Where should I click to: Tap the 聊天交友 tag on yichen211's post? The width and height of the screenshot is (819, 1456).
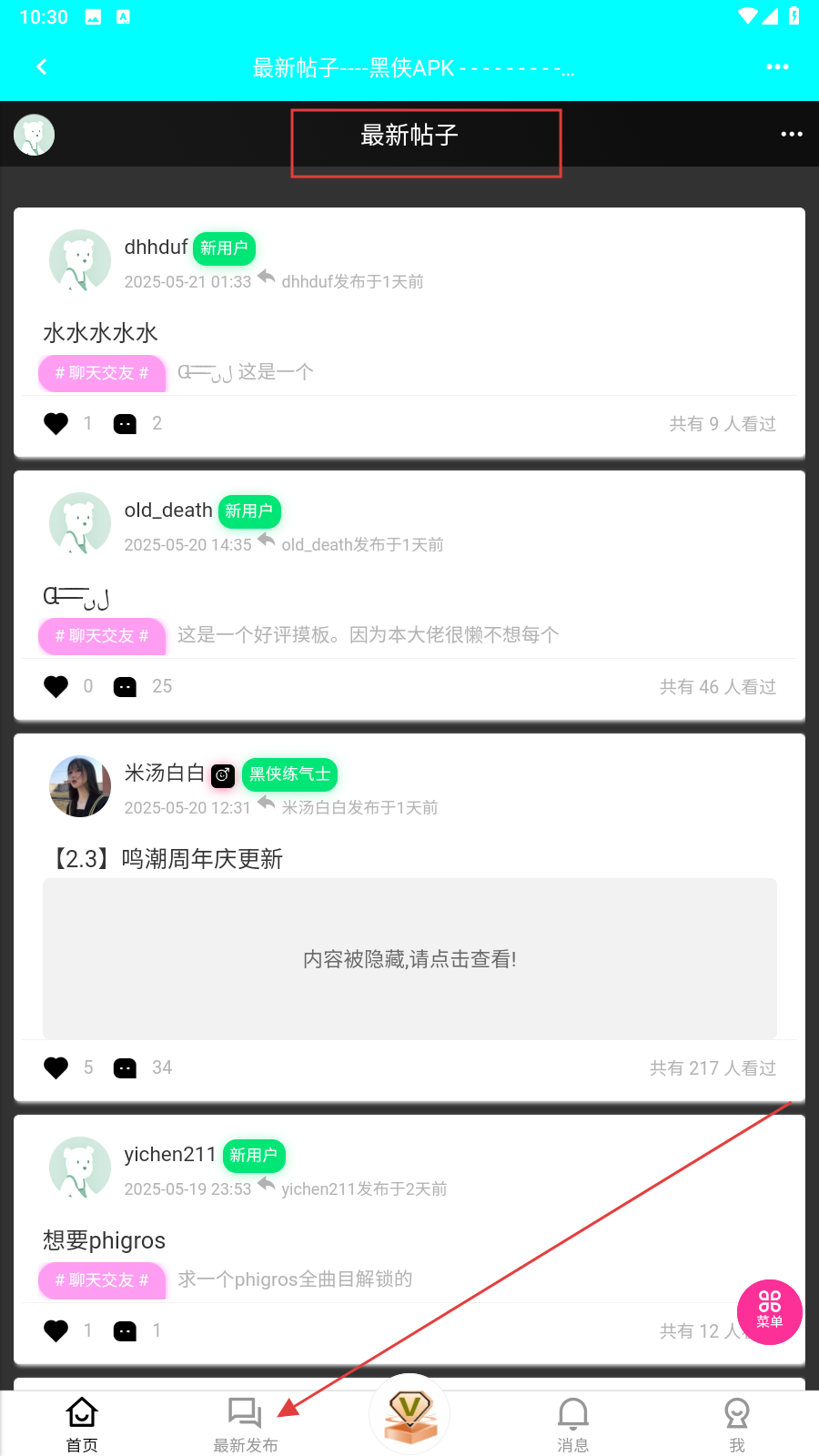pyautogui.click(x=102, y=1280)
